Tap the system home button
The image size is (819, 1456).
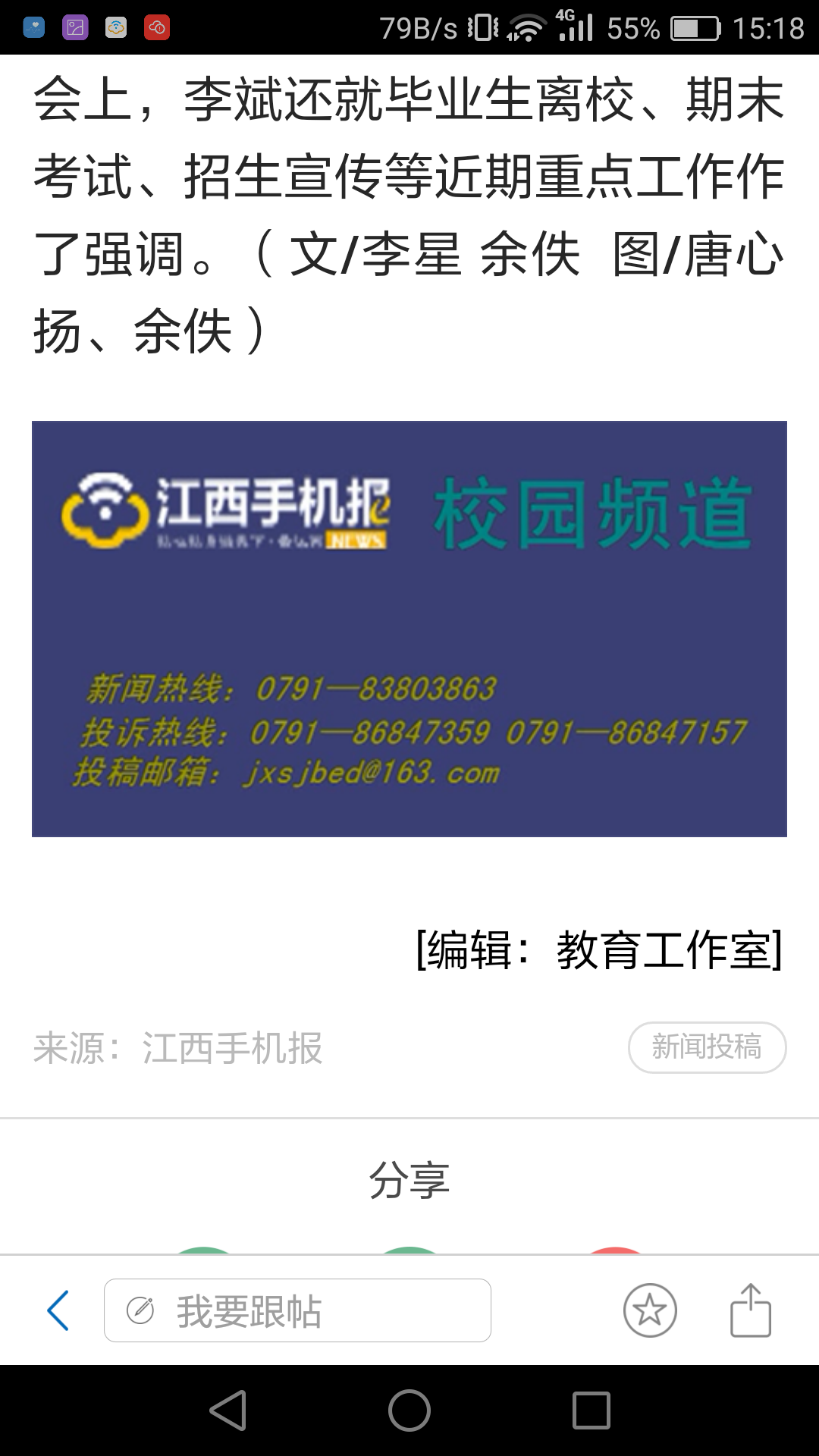pyautogui.click(x=409, y=1410)
